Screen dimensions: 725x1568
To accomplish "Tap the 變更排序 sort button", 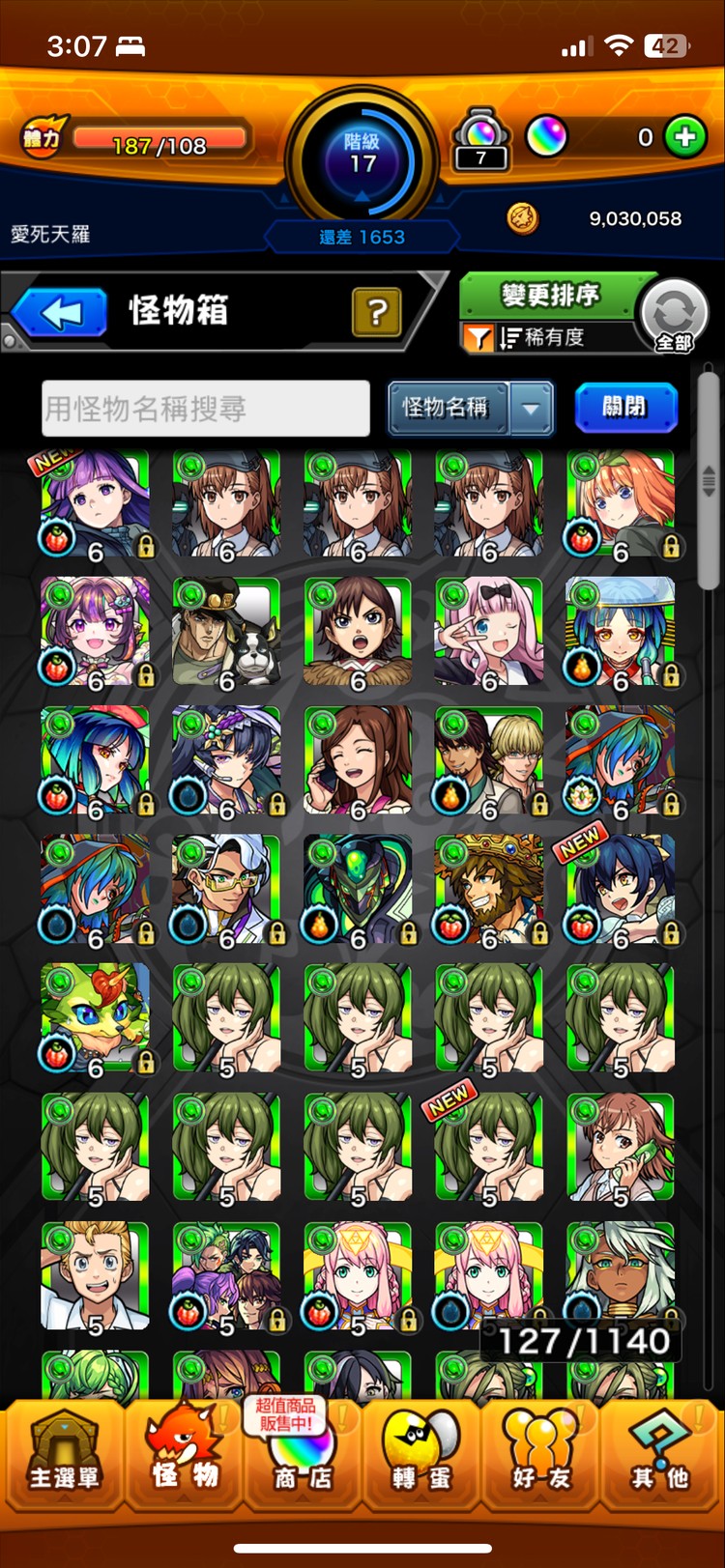I will point(550,295).
